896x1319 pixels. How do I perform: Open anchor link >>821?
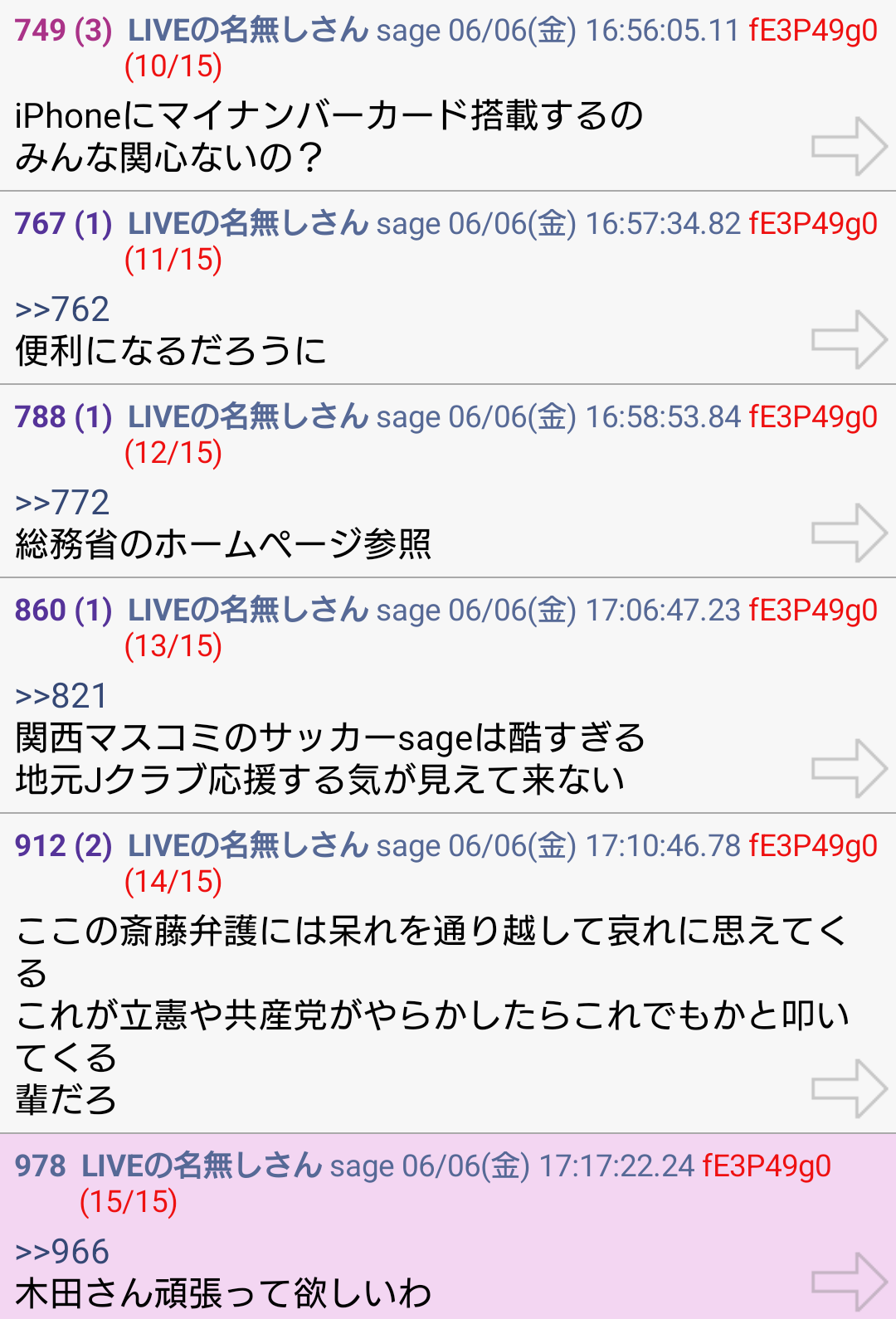(x=62, y=696)
